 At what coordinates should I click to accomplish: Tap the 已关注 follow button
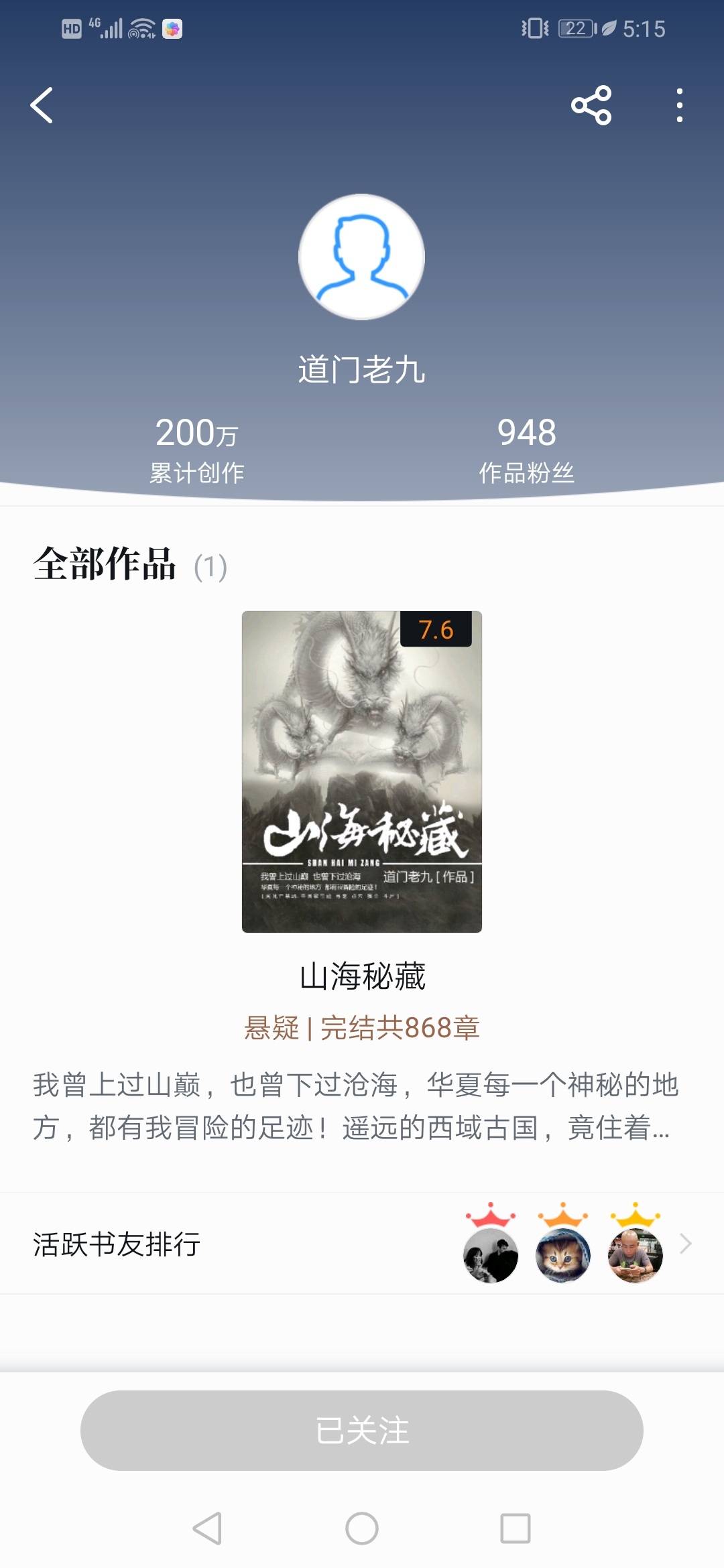point(362,1431)
